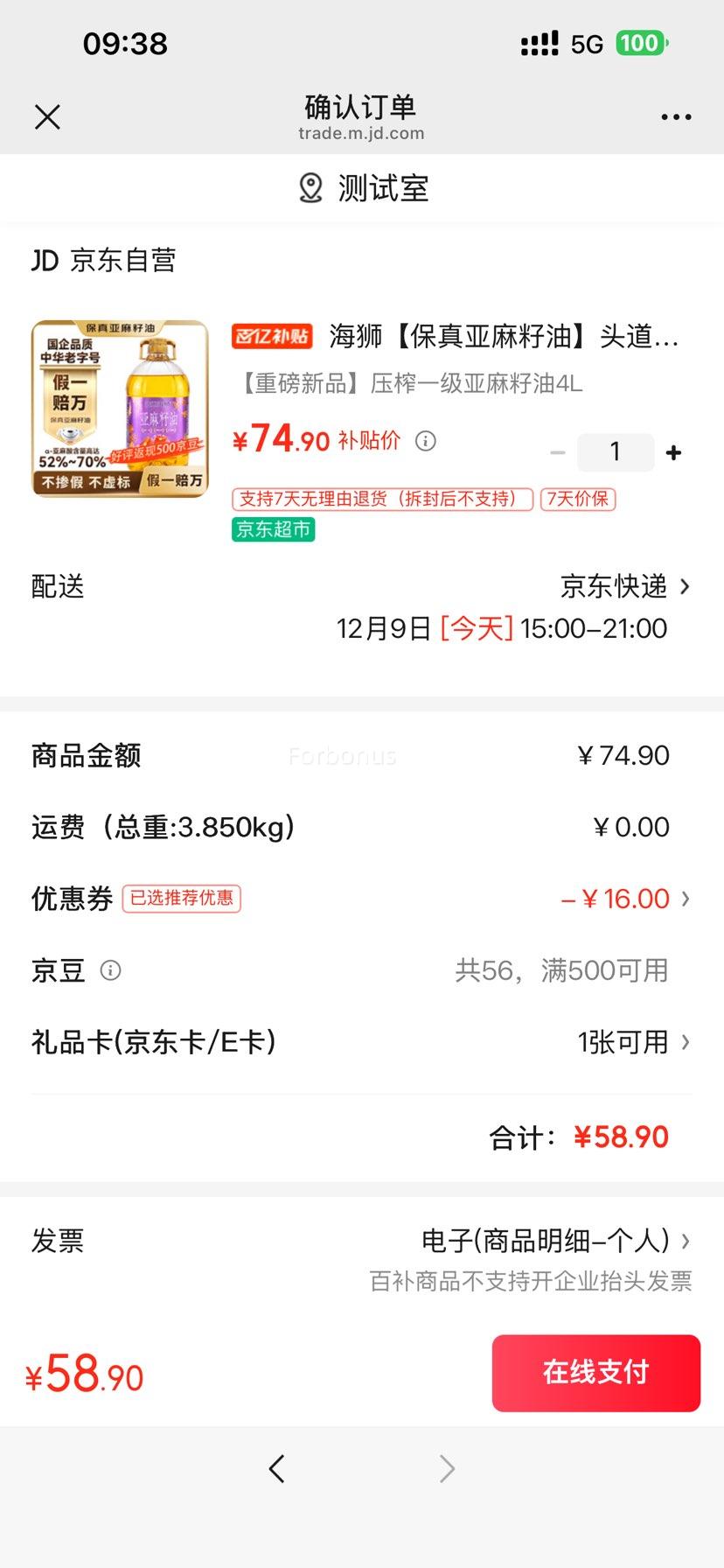
Task: Tap the info icon next to 补贴价
Action: tap(426, 442)
